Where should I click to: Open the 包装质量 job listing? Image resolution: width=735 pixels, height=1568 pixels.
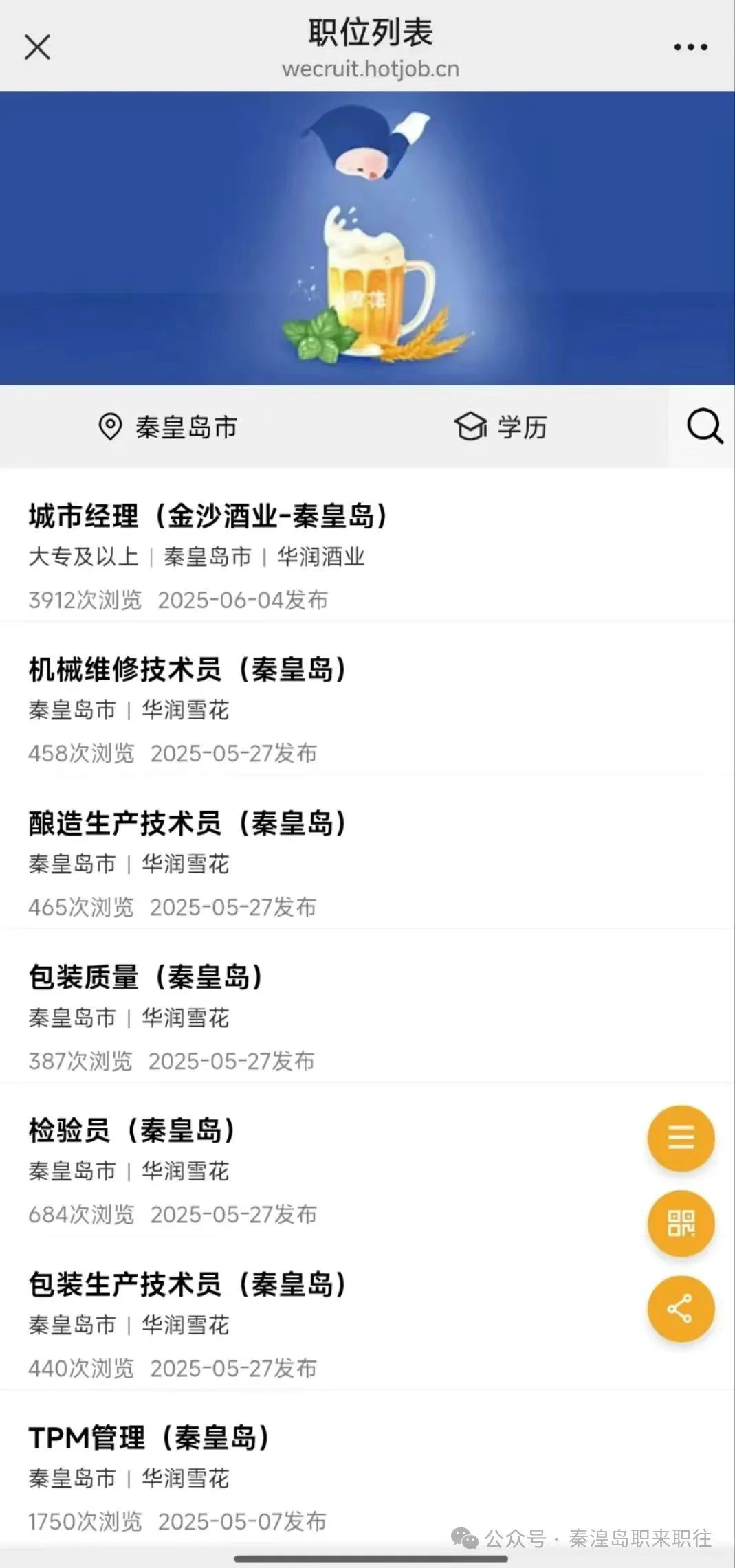146,977
